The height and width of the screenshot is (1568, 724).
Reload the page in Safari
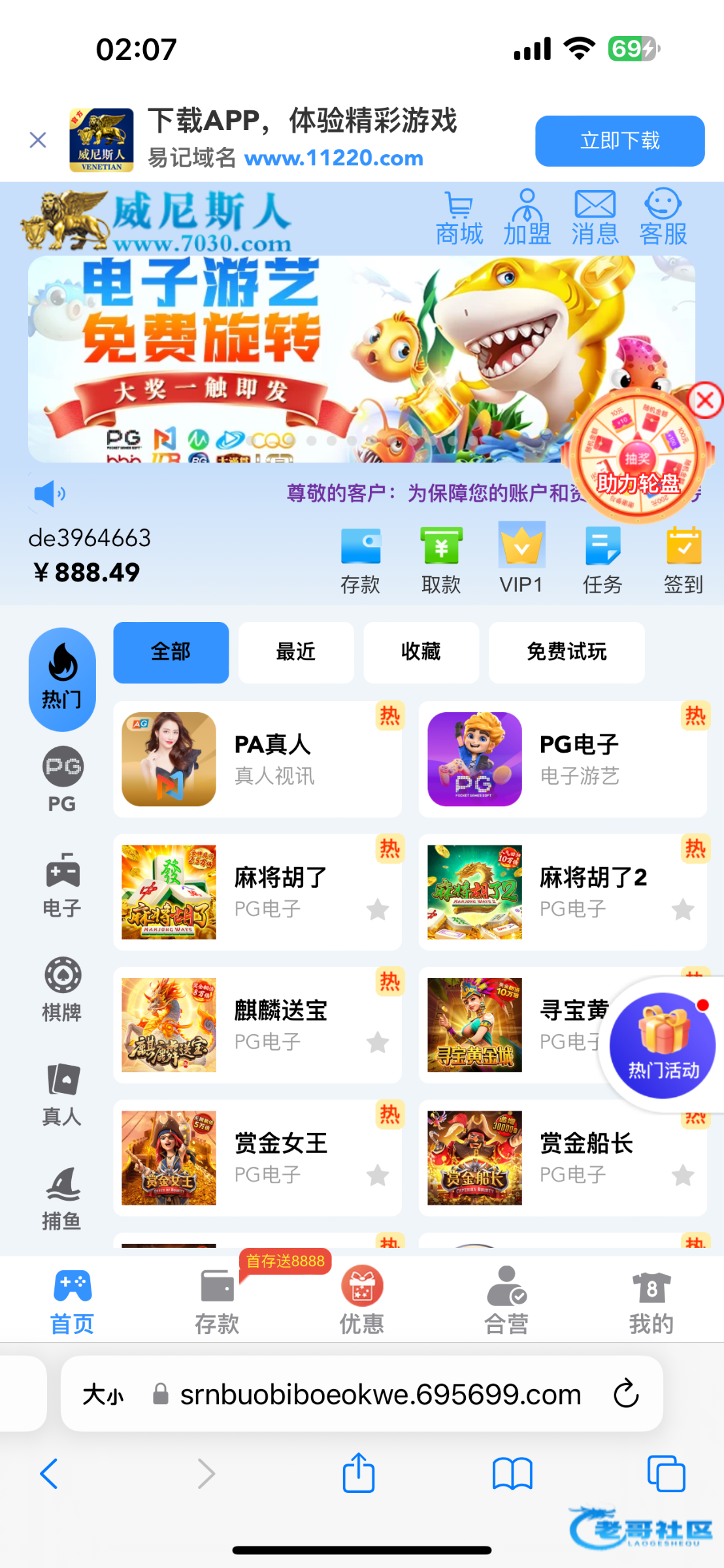coord(625,1394)
